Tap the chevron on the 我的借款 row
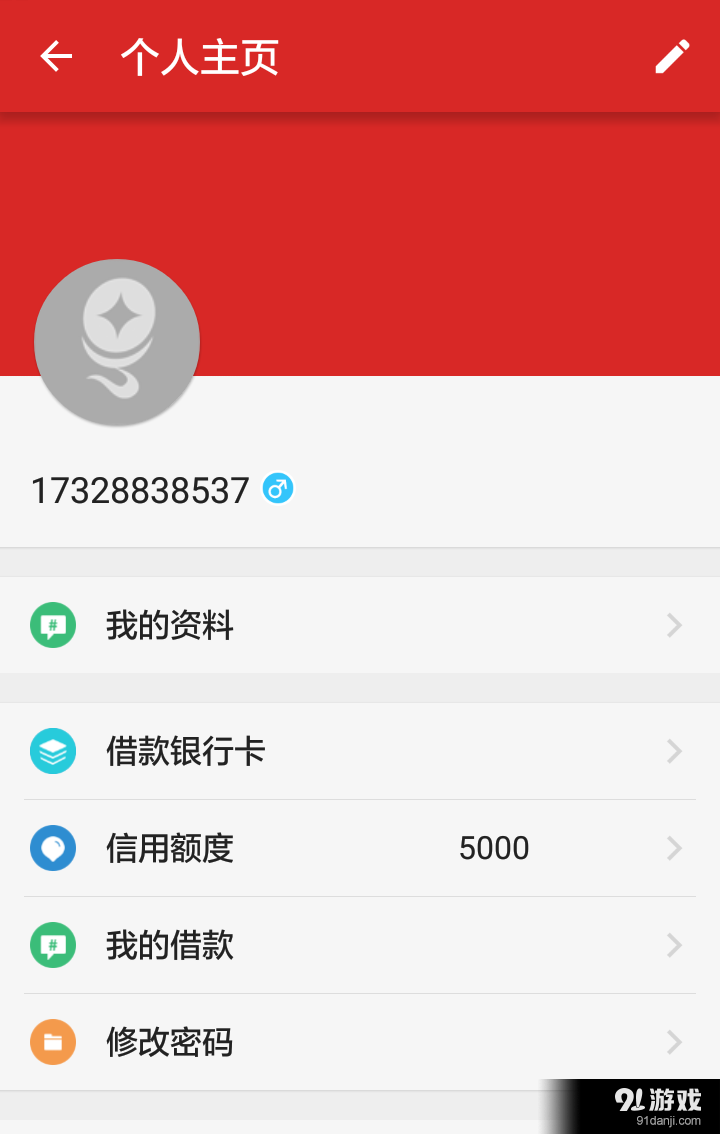 coord(674,944)
